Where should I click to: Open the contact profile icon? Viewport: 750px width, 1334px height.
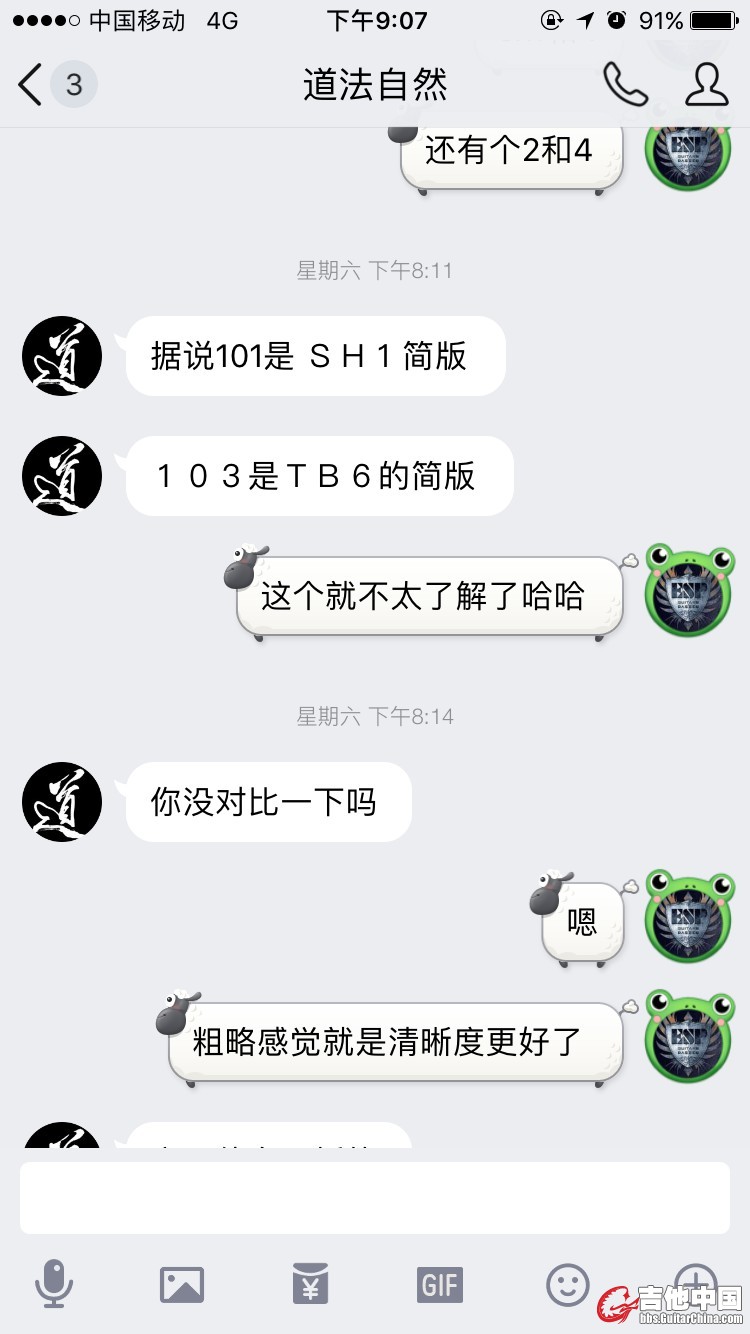click(x=706, y=85)
